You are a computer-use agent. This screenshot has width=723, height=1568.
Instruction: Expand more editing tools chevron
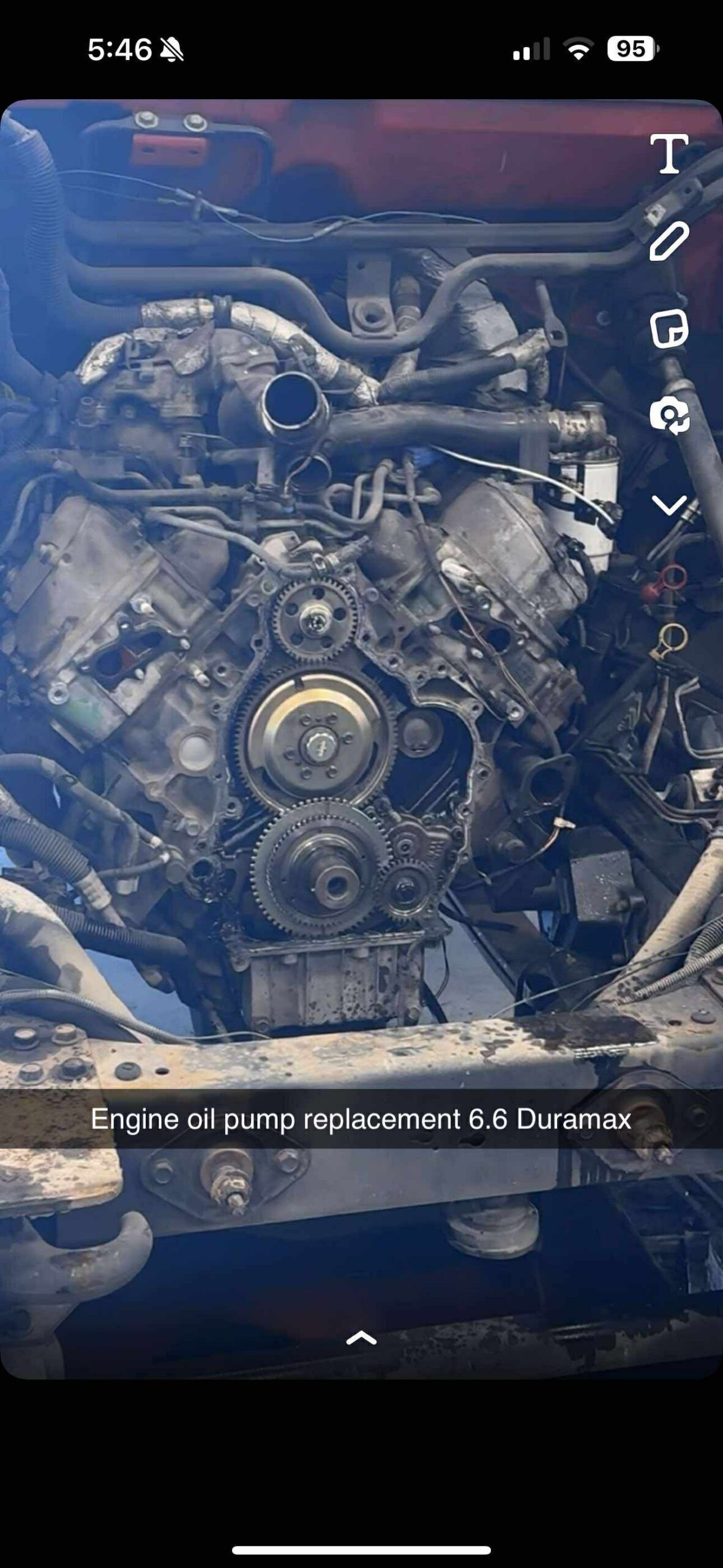(x=669, y=505)
